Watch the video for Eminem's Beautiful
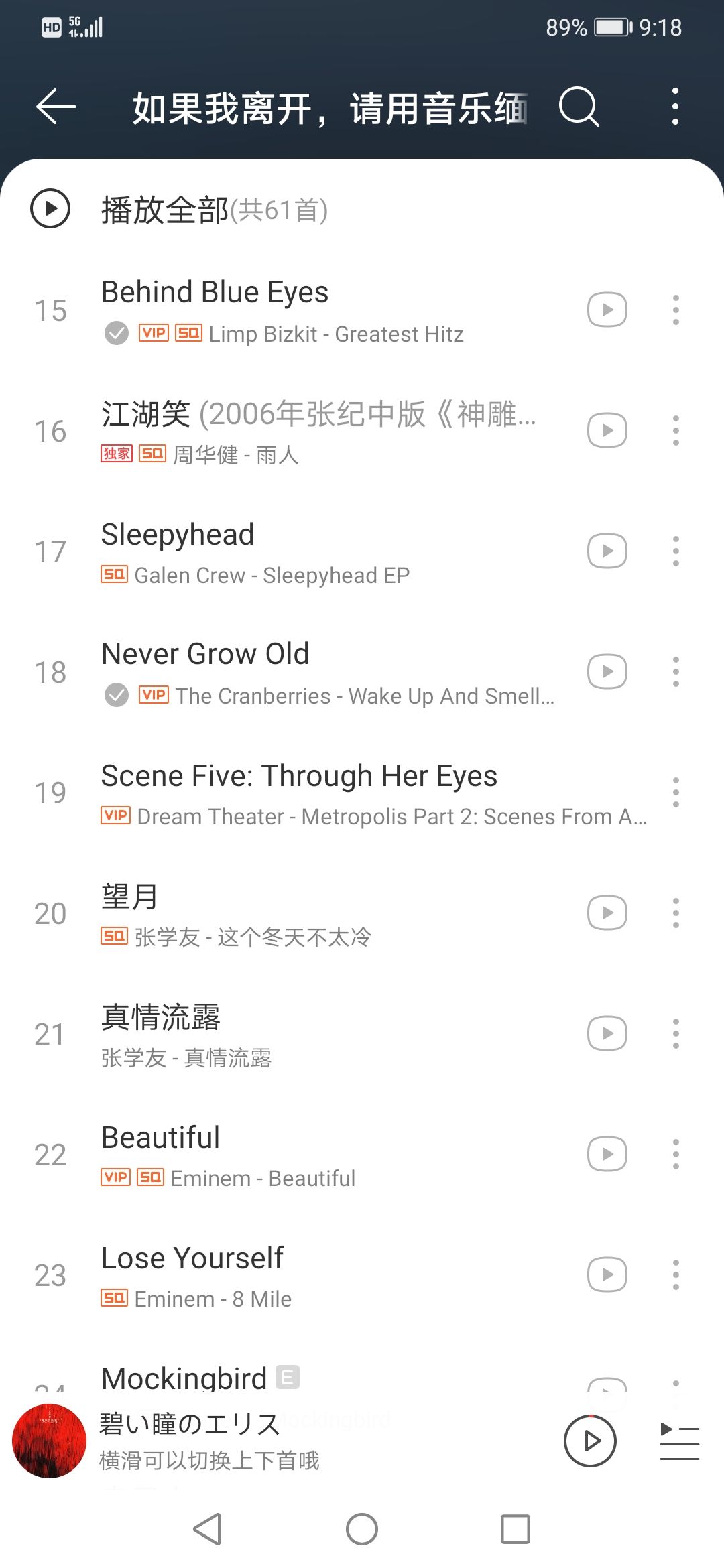The image size is (724, 1568). 607,1155
